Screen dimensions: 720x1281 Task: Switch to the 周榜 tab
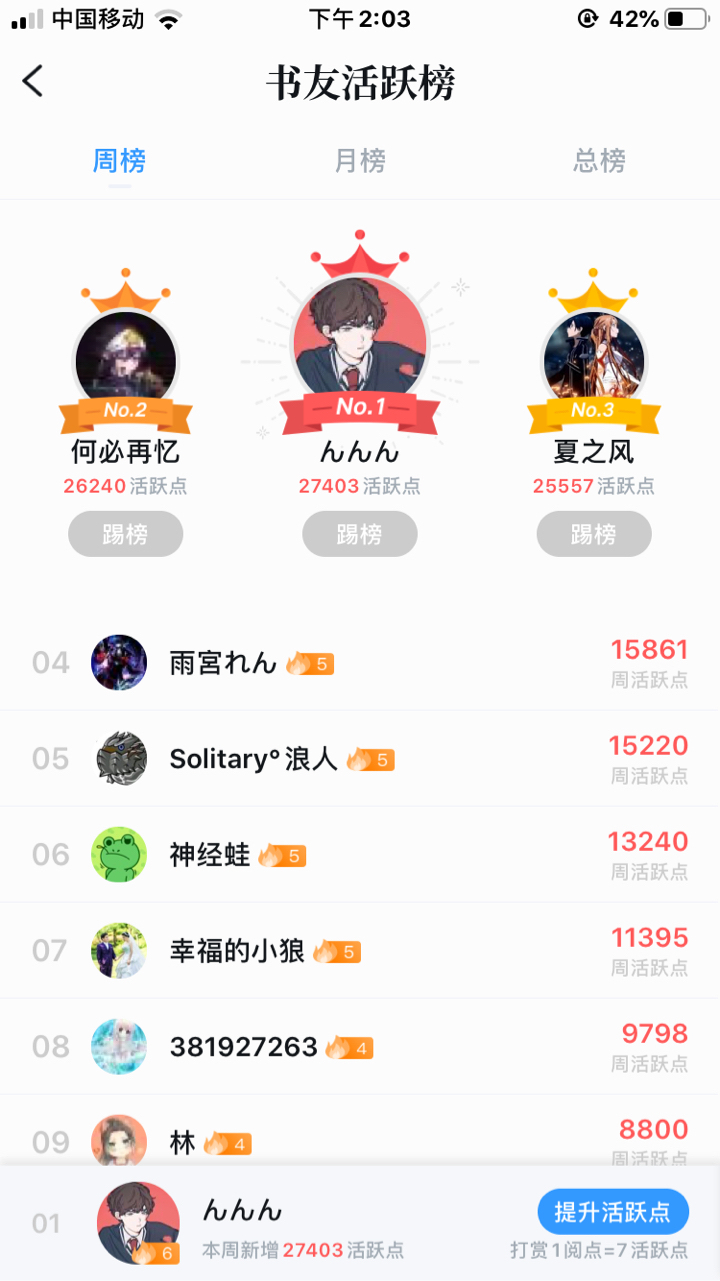120,161
